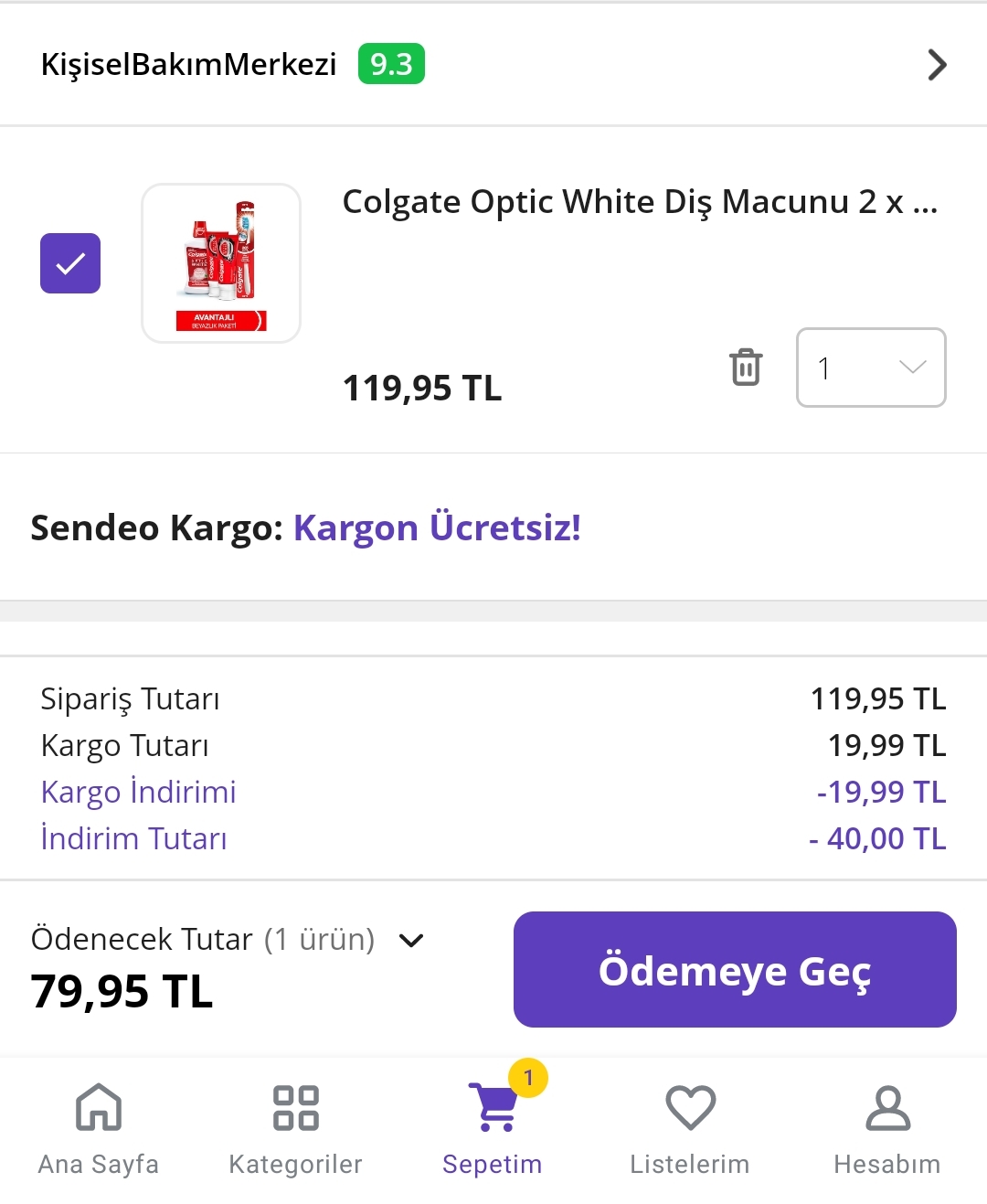
Task: Uncheck the Colgate Optic White item
Action: coord(70,263)
